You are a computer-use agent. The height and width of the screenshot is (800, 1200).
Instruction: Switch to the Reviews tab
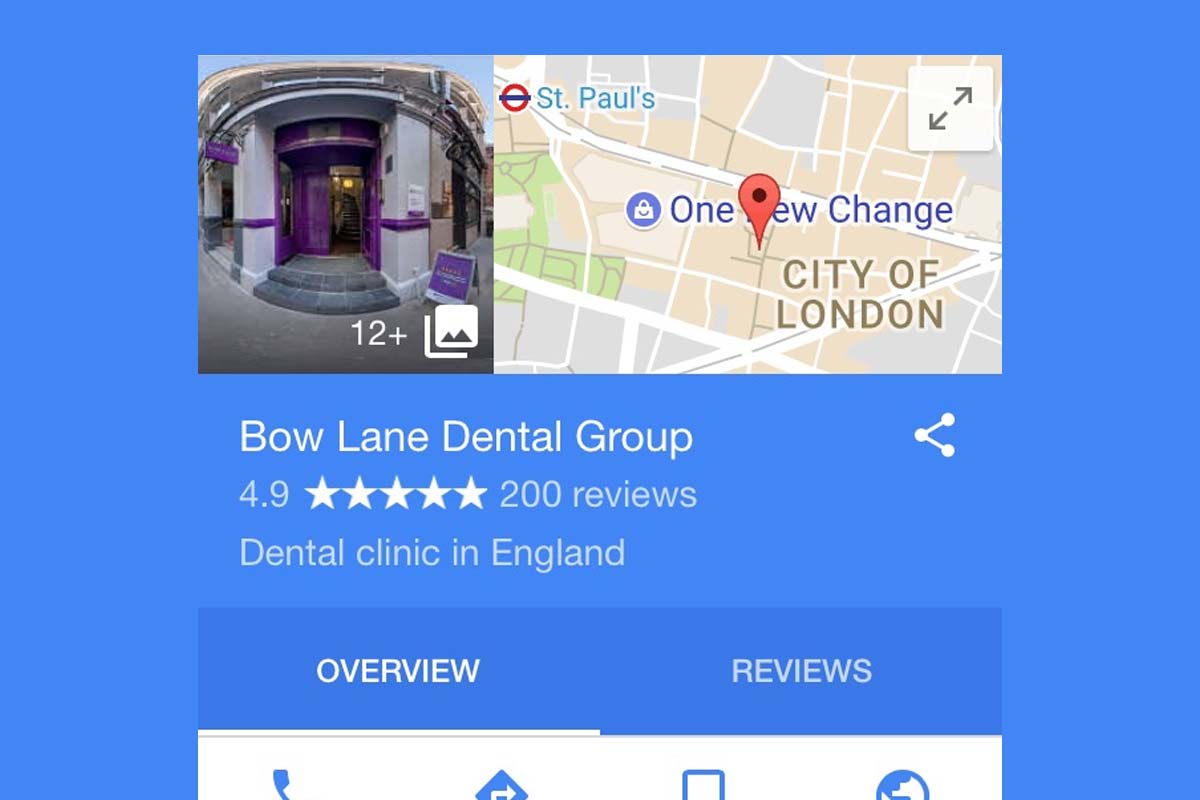click(x=801, y=670)
